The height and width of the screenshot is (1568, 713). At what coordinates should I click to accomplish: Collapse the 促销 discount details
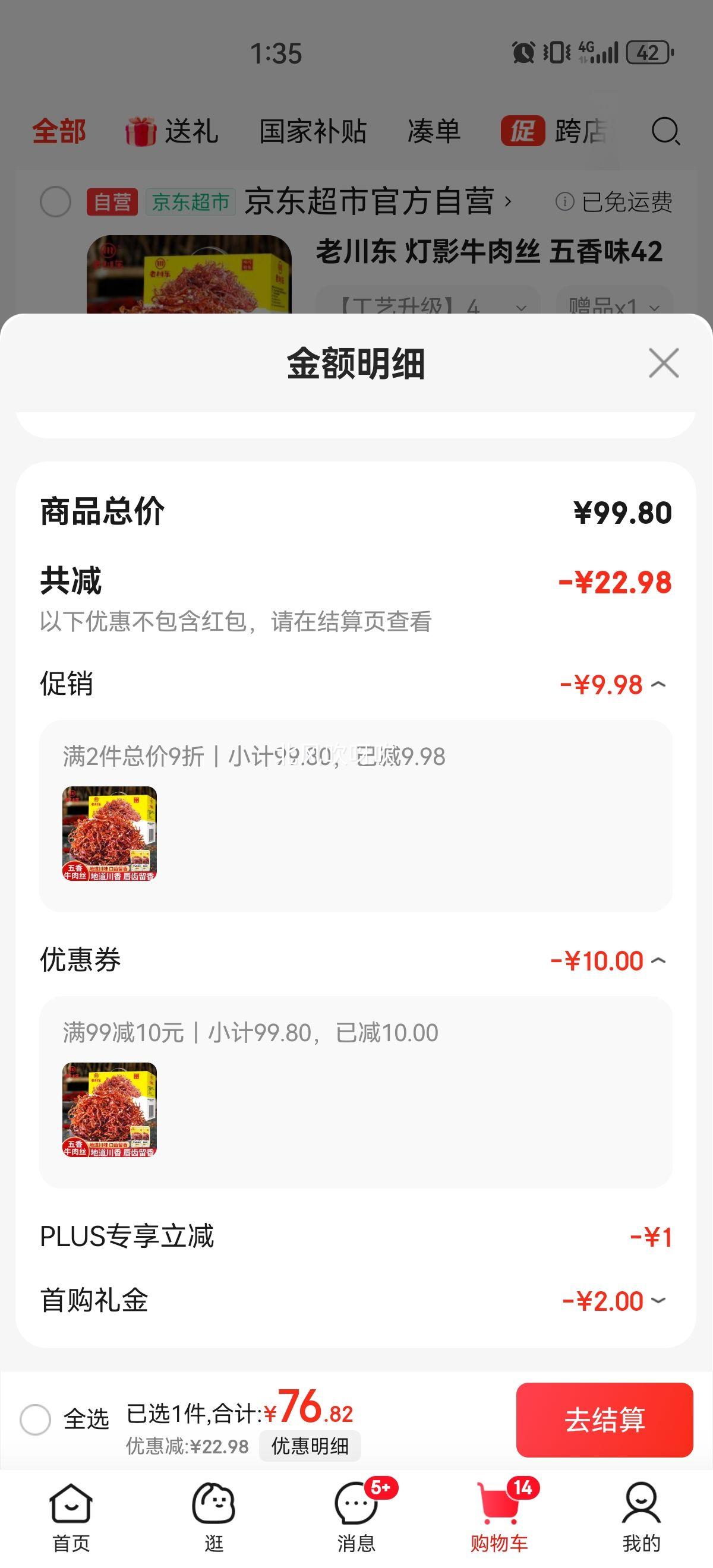click(658, 685)
